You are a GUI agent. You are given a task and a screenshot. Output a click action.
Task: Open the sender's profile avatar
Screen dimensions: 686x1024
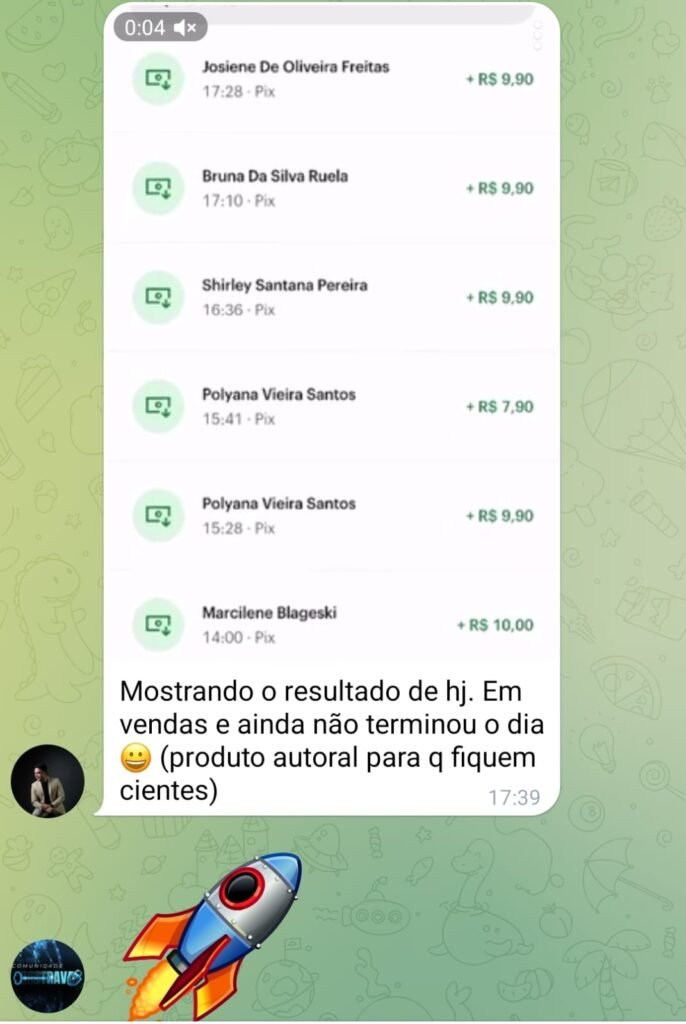coord(47,781)
